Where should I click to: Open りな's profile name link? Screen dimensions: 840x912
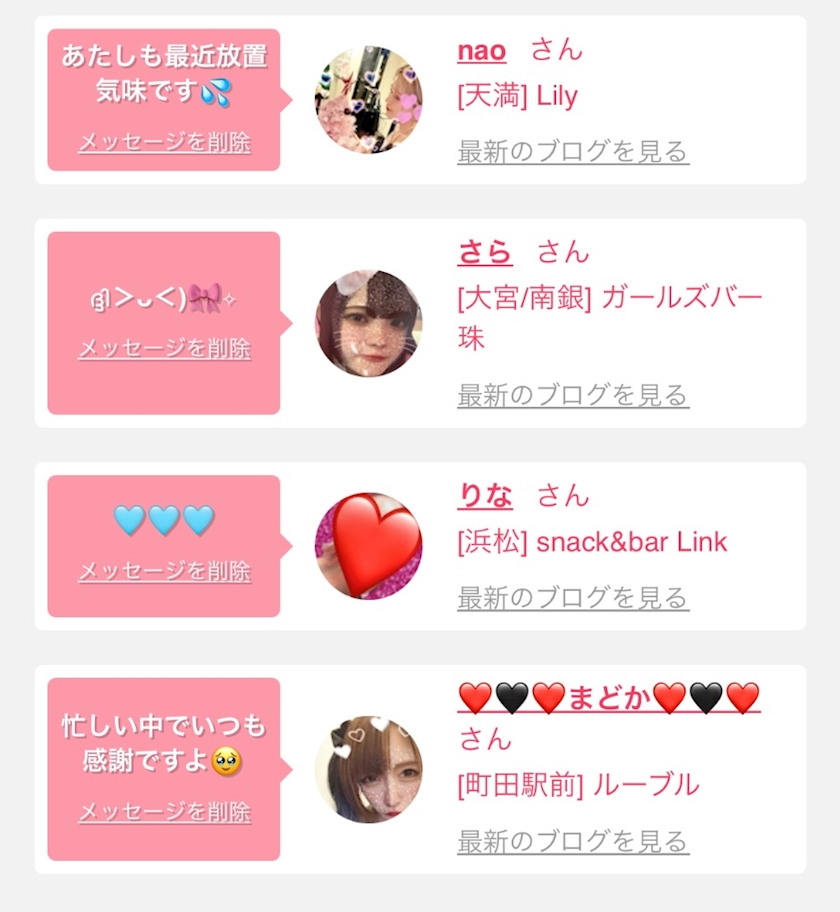coord(485,495)
